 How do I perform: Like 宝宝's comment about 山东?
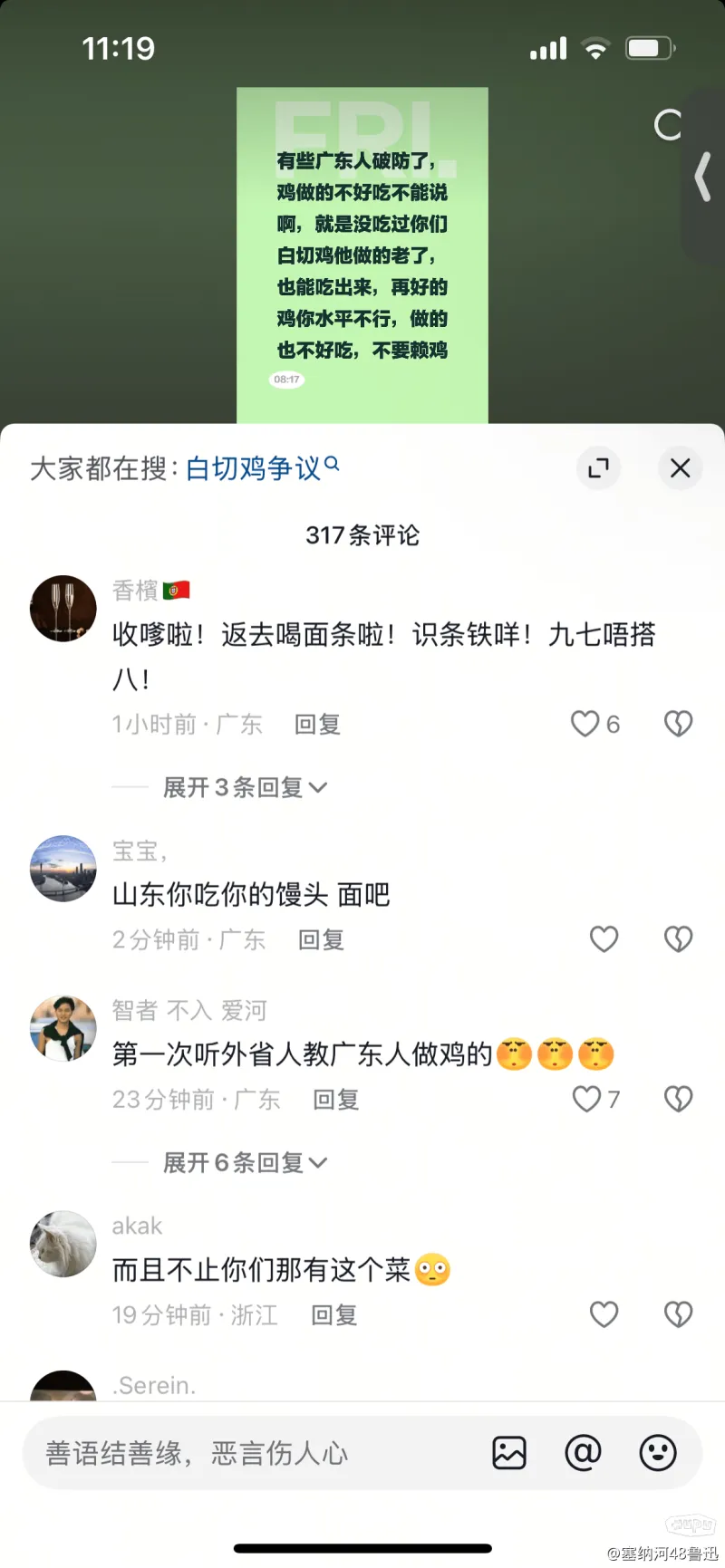pos(604,939)
